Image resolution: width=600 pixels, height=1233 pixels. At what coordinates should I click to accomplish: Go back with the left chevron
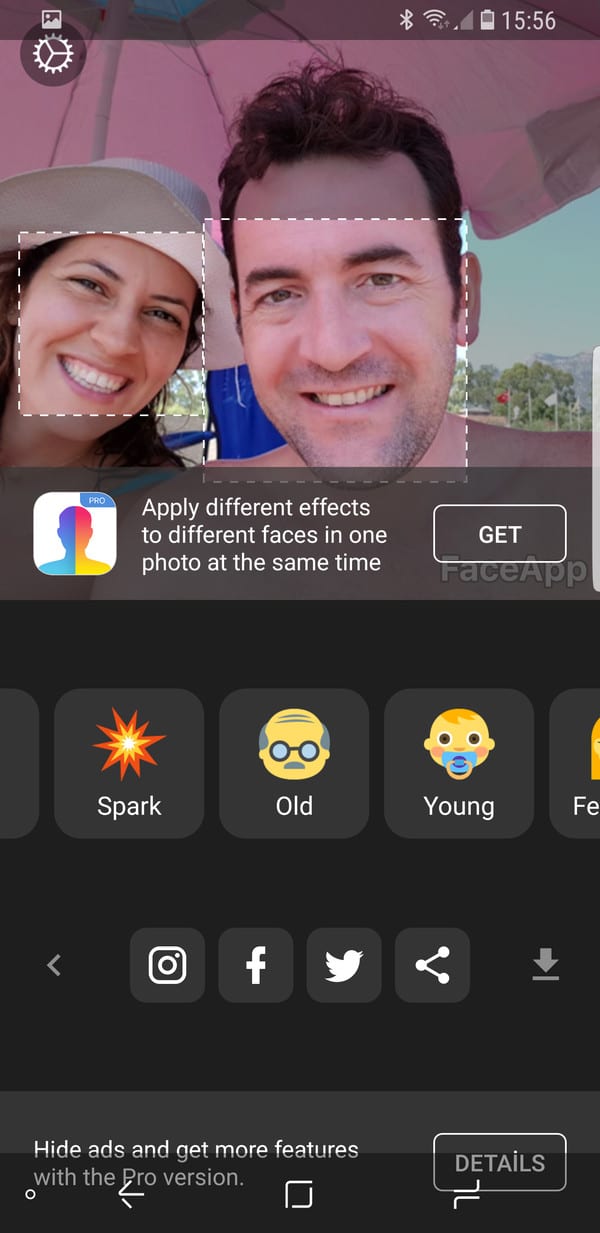click(x=55, y=965)
